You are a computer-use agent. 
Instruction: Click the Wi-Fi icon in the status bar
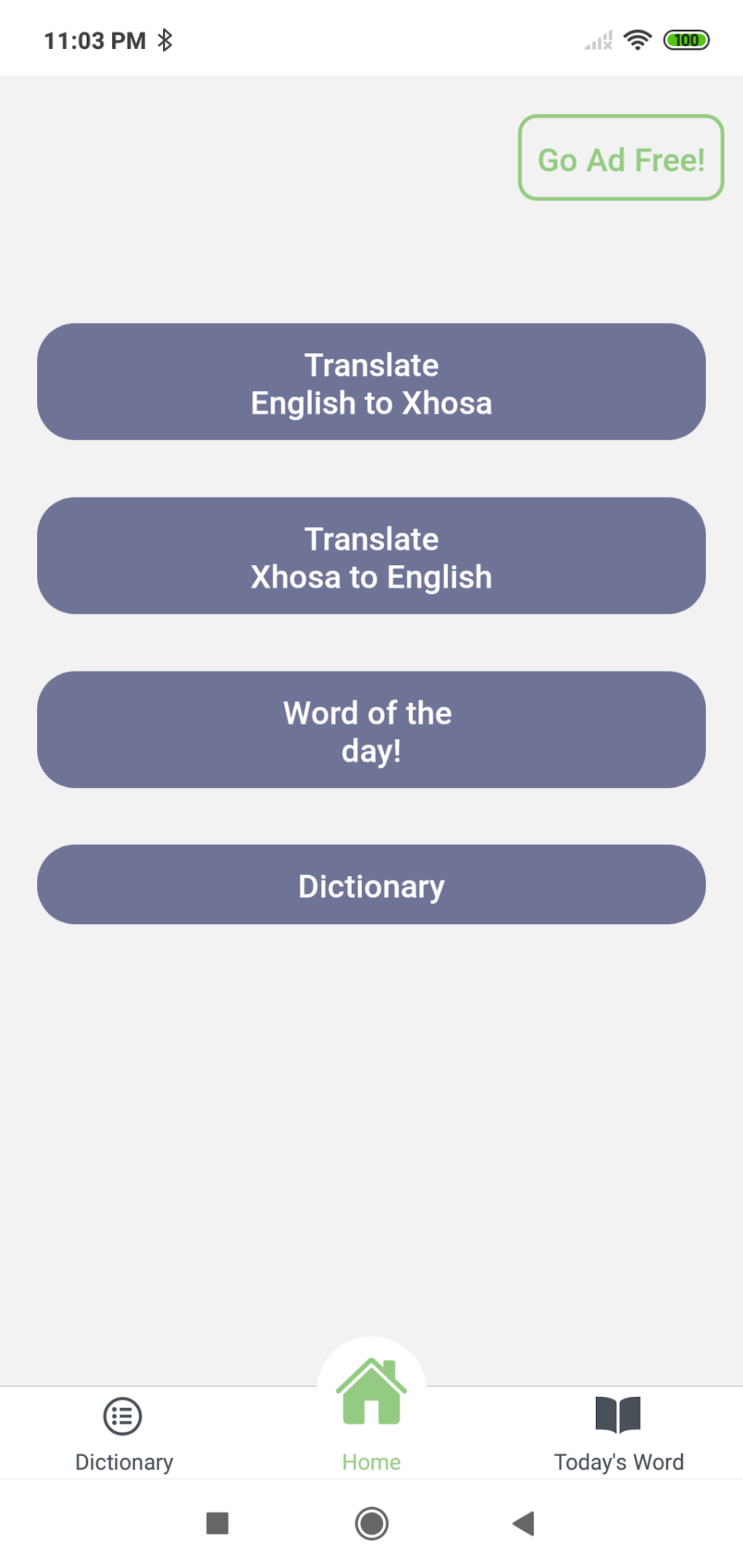tap(637, 41)
